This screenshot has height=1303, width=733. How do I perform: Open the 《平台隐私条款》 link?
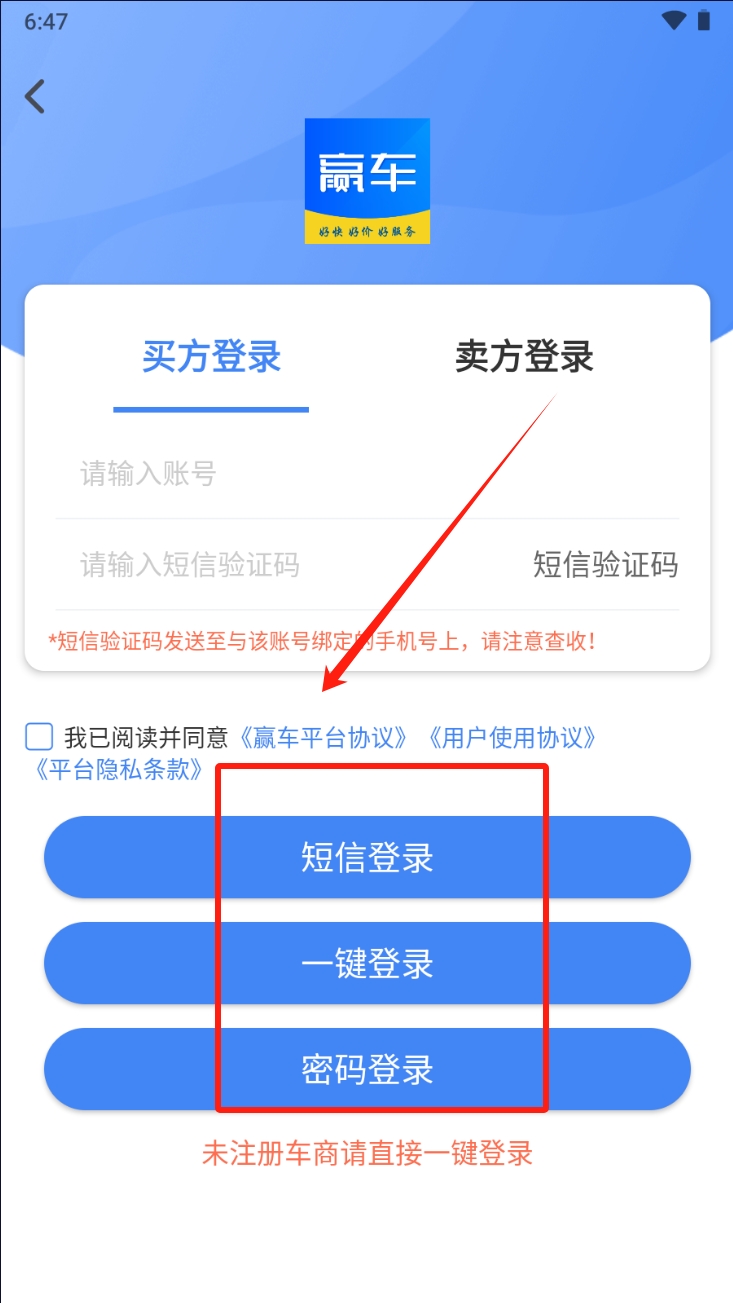(x=119, y=769)
